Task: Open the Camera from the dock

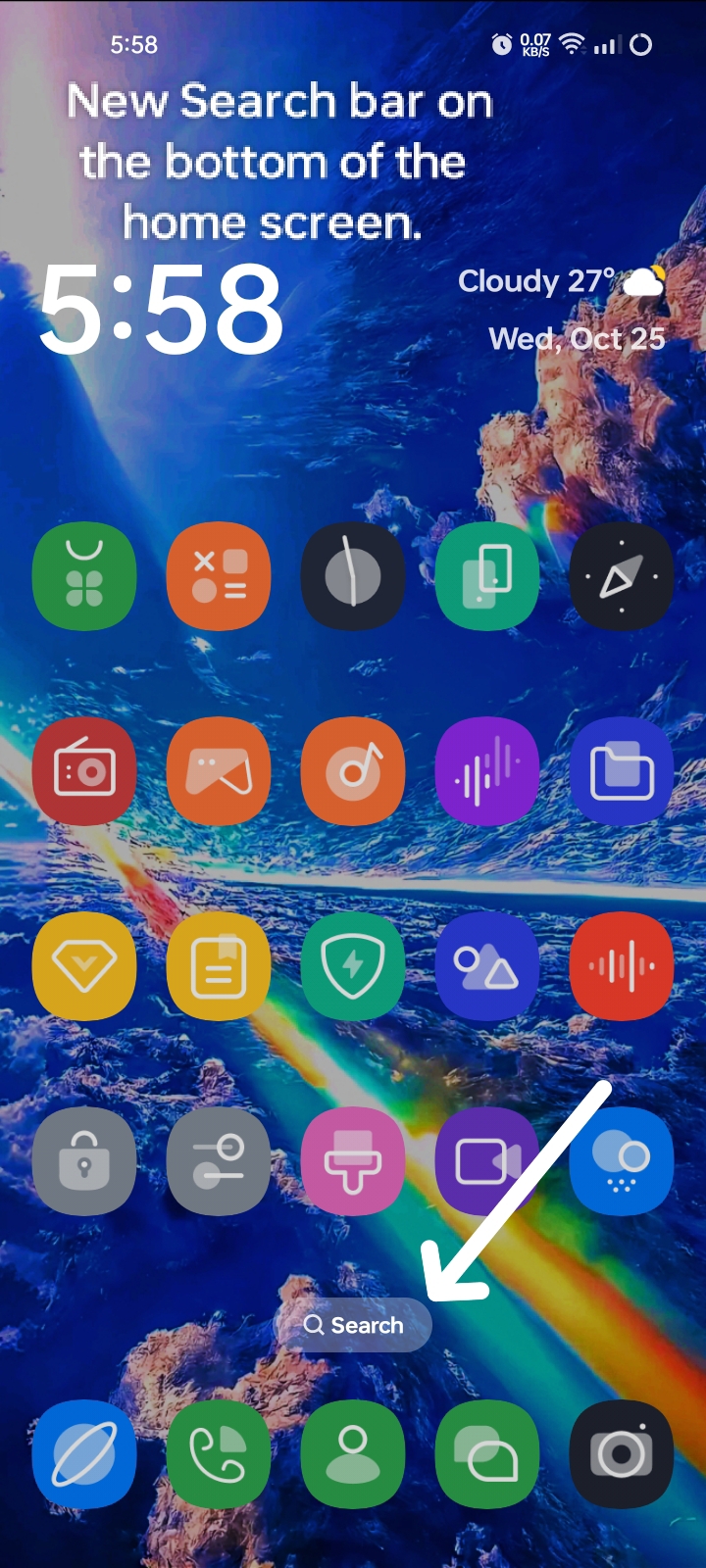Action: coord(622,1452)
